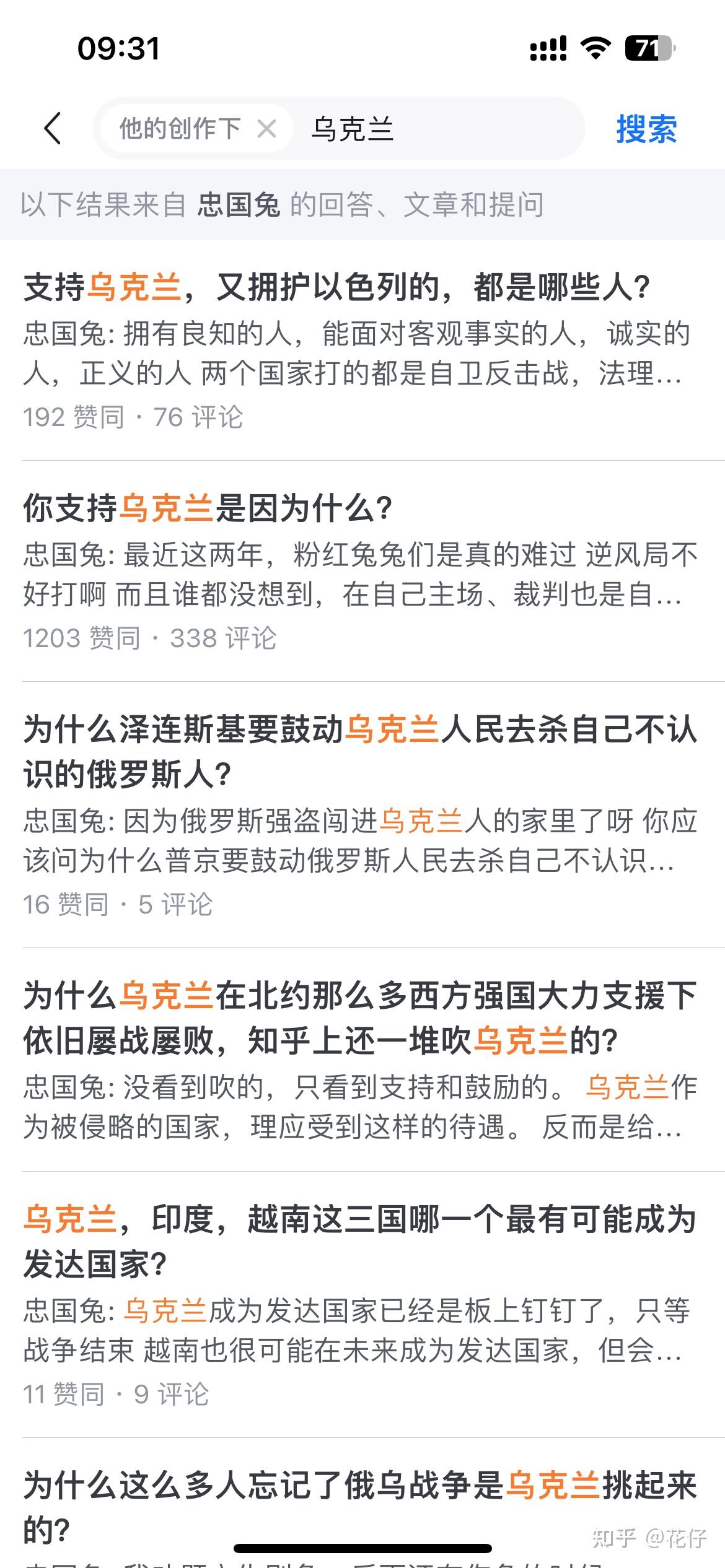Open the answer to 你支持乌克兰是因为什么？
The image size is (725, 1568).
362,571
